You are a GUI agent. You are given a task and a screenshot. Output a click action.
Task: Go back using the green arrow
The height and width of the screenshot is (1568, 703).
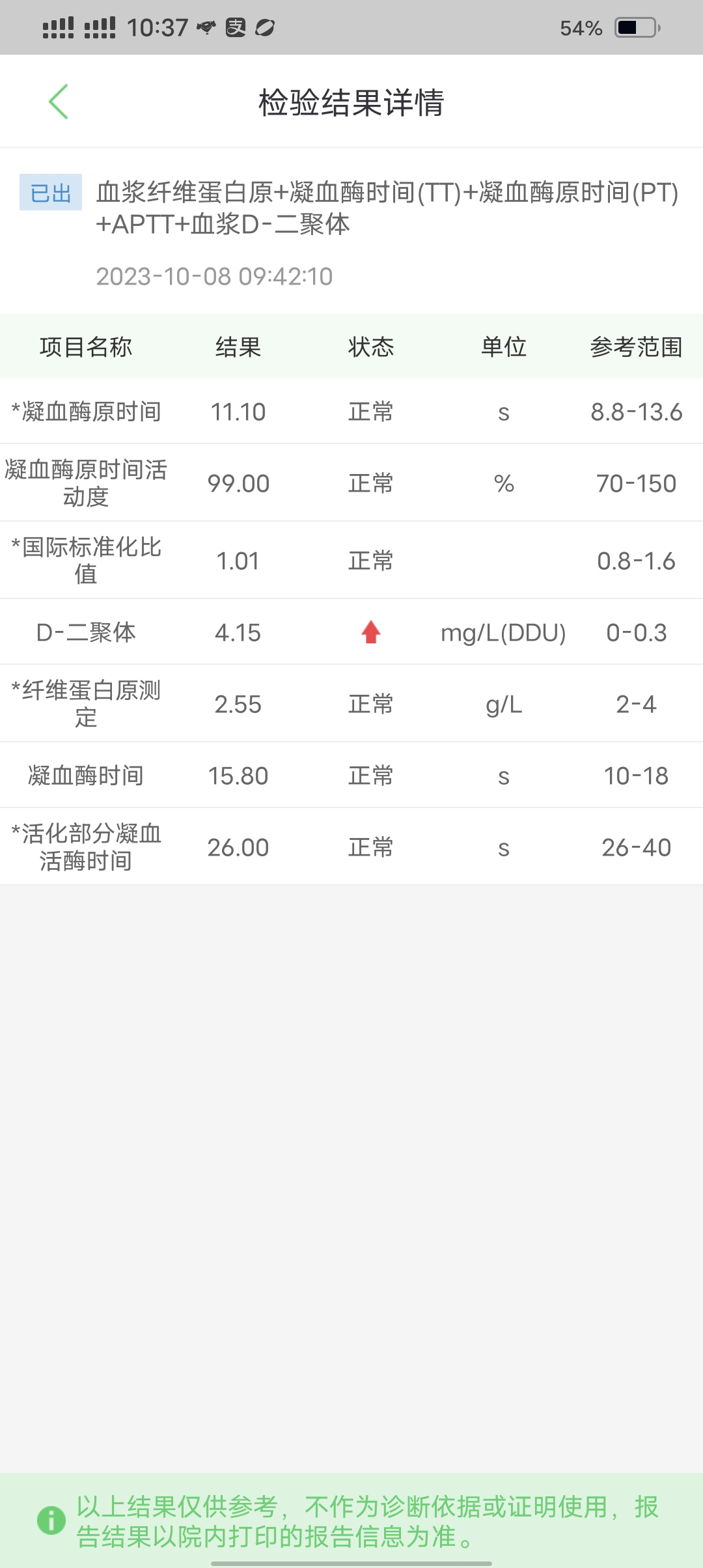pos(59,102)
